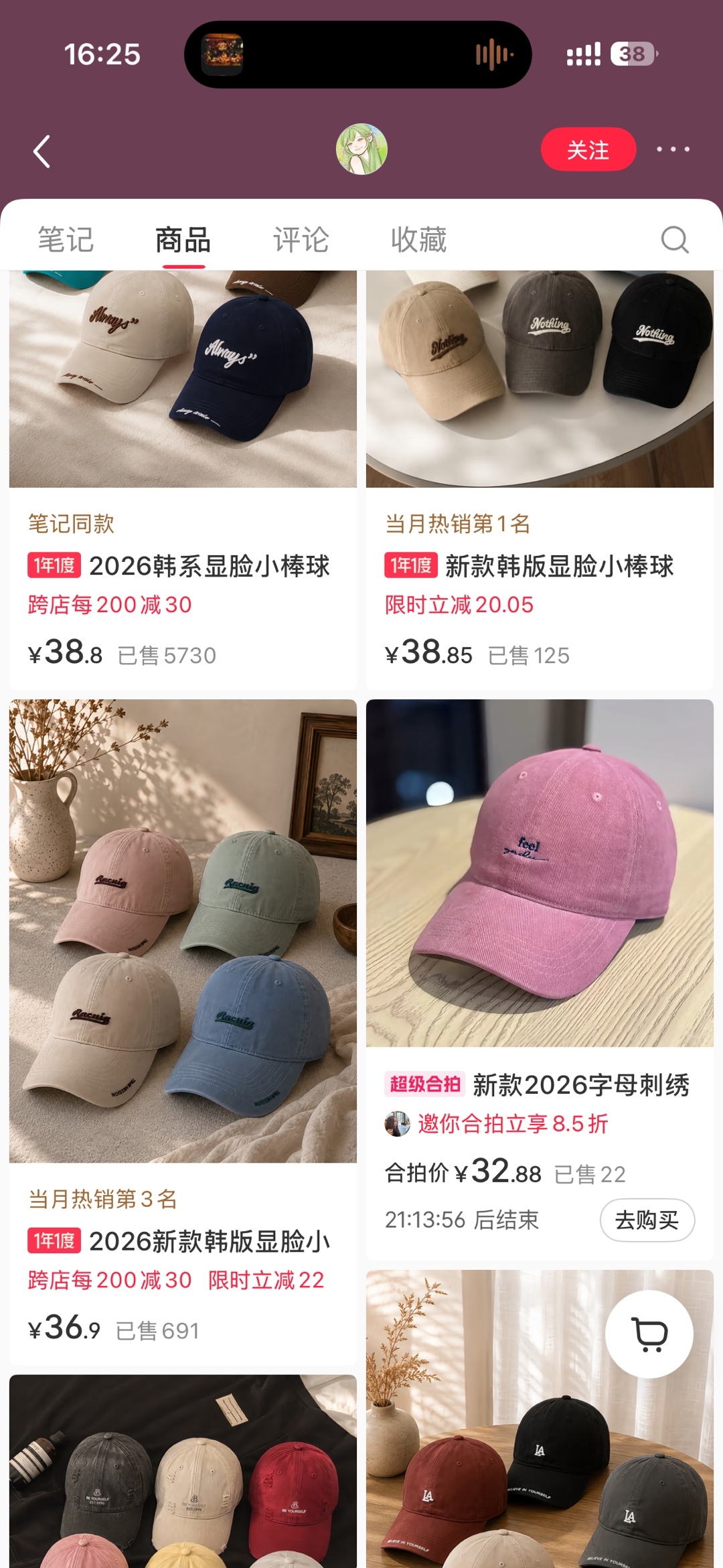The width and height of the screenshot is (723, 1568).
Task: Follow this user with the 关注 button
Action: click(588, 149)
